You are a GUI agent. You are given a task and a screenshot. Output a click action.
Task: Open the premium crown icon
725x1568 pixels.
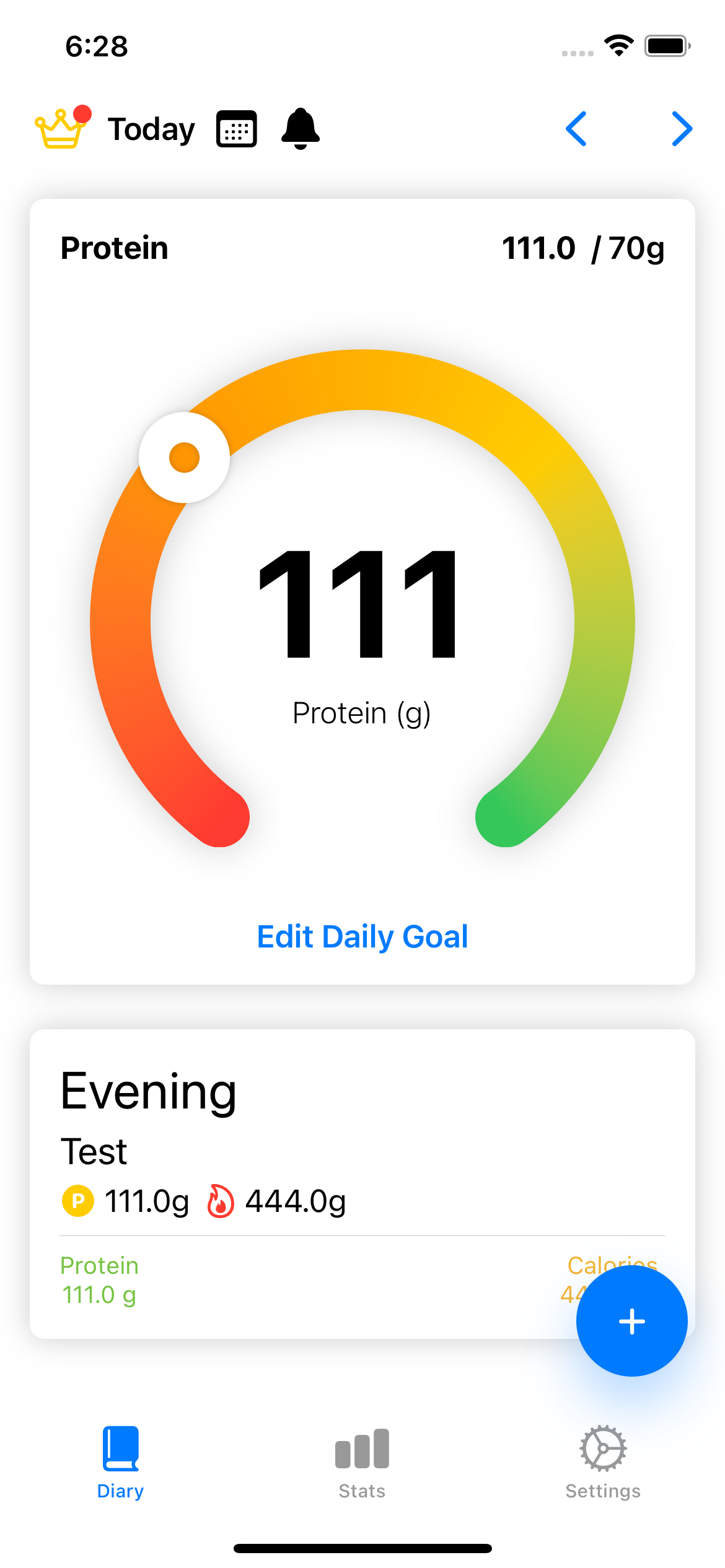61,128
